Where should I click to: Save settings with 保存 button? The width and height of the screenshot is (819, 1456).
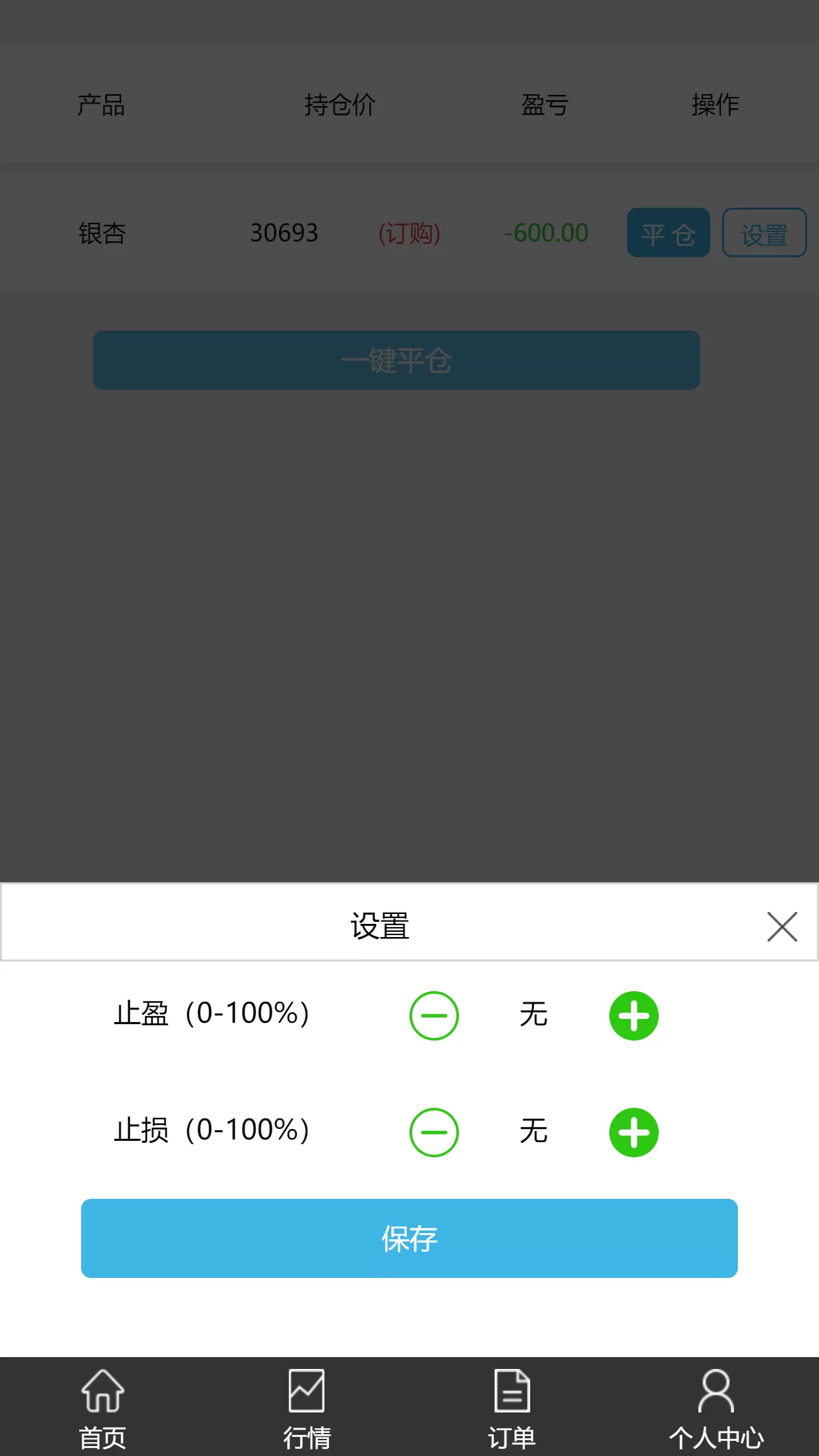(x=409, y=1238)
